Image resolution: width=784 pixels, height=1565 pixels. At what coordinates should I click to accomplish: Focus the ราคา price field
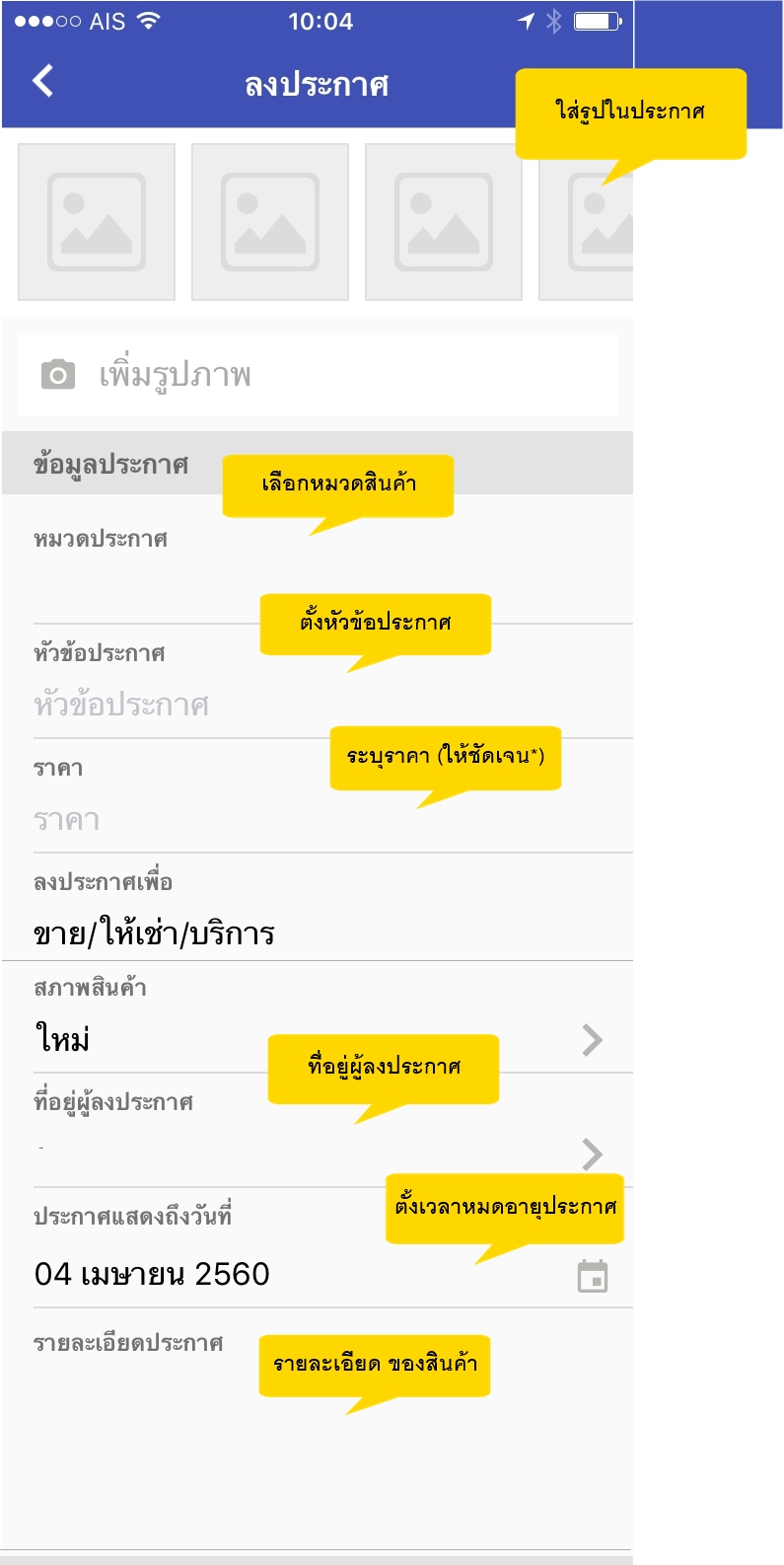tap(333, 819)
